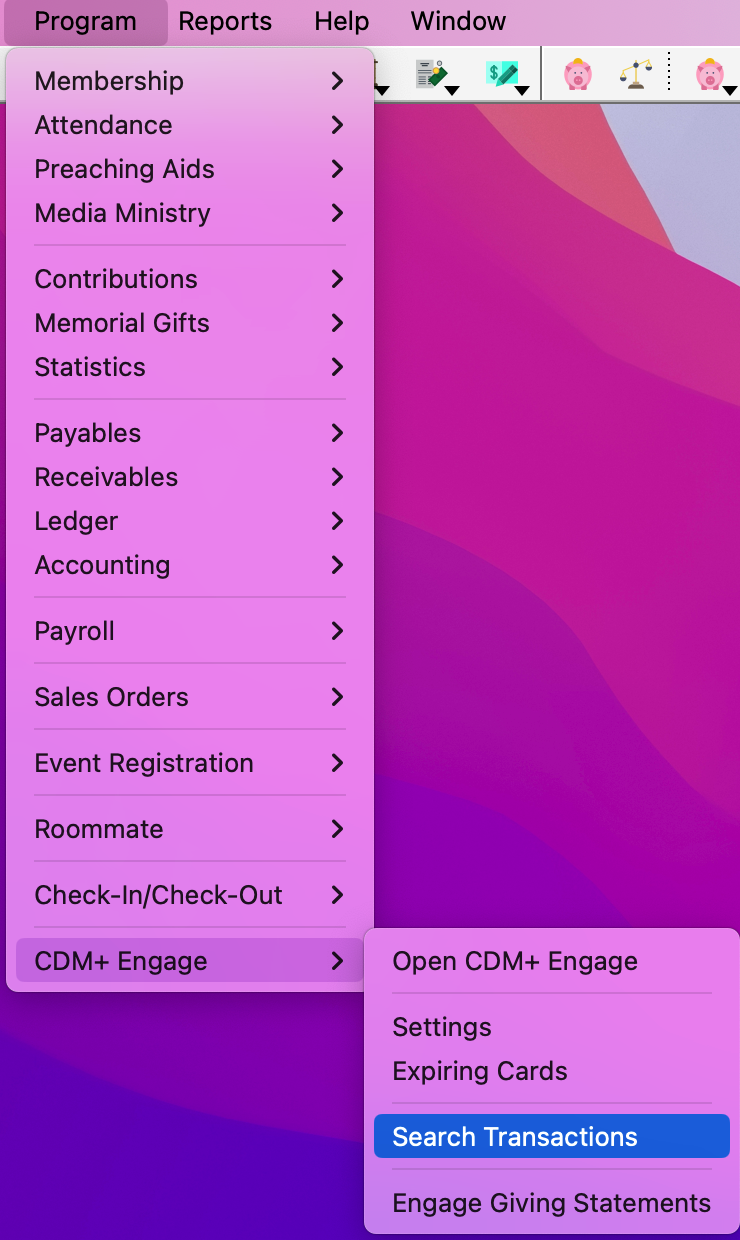Open the Payables submenu
This screenshot has height=1240, width=740.
pos(88,433)
